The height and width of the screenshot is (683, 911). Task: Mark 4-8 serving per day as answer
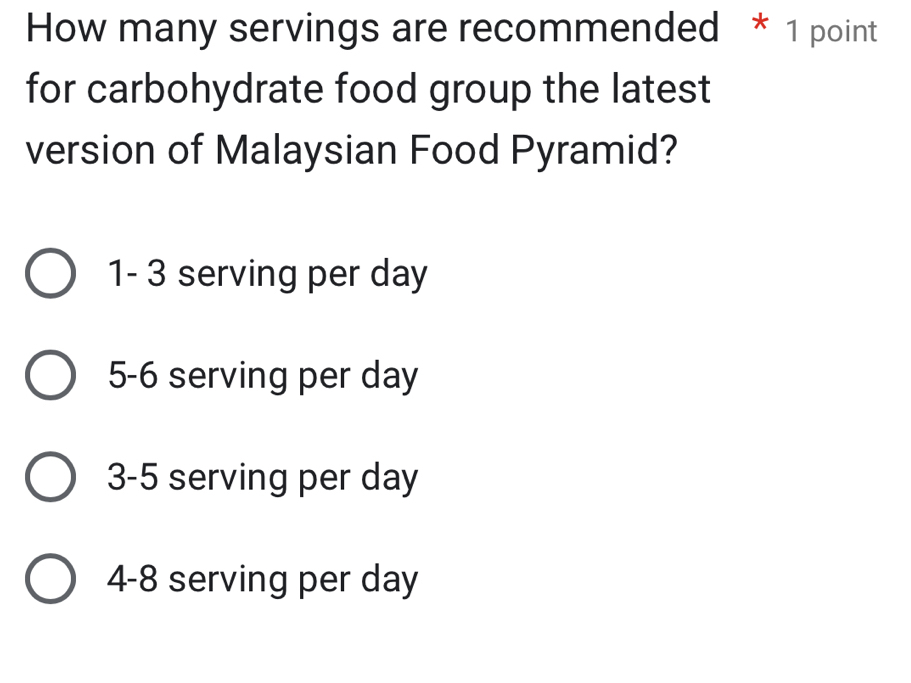coord(50,580)
